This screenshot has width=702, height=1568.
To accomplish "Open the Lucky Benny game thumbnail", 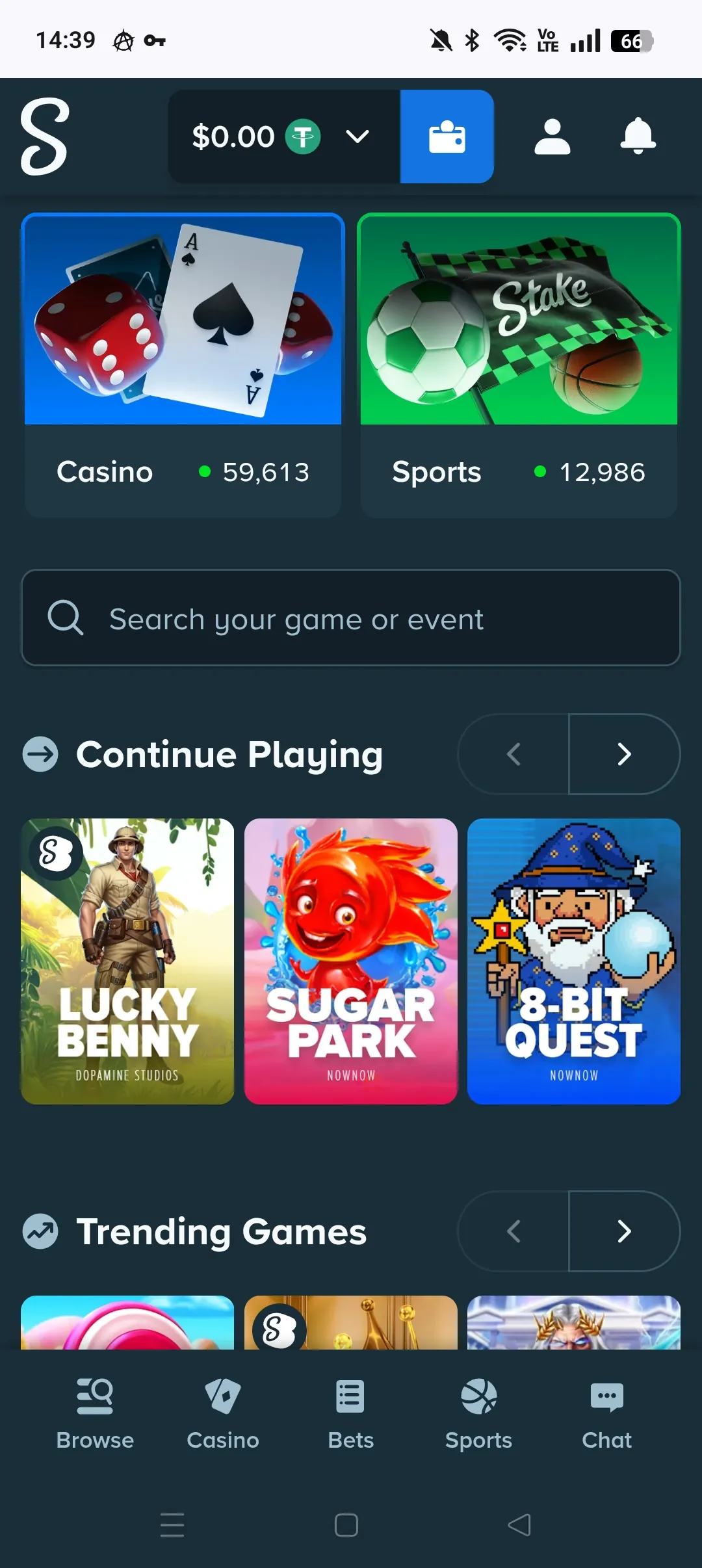I will point(127,962).
